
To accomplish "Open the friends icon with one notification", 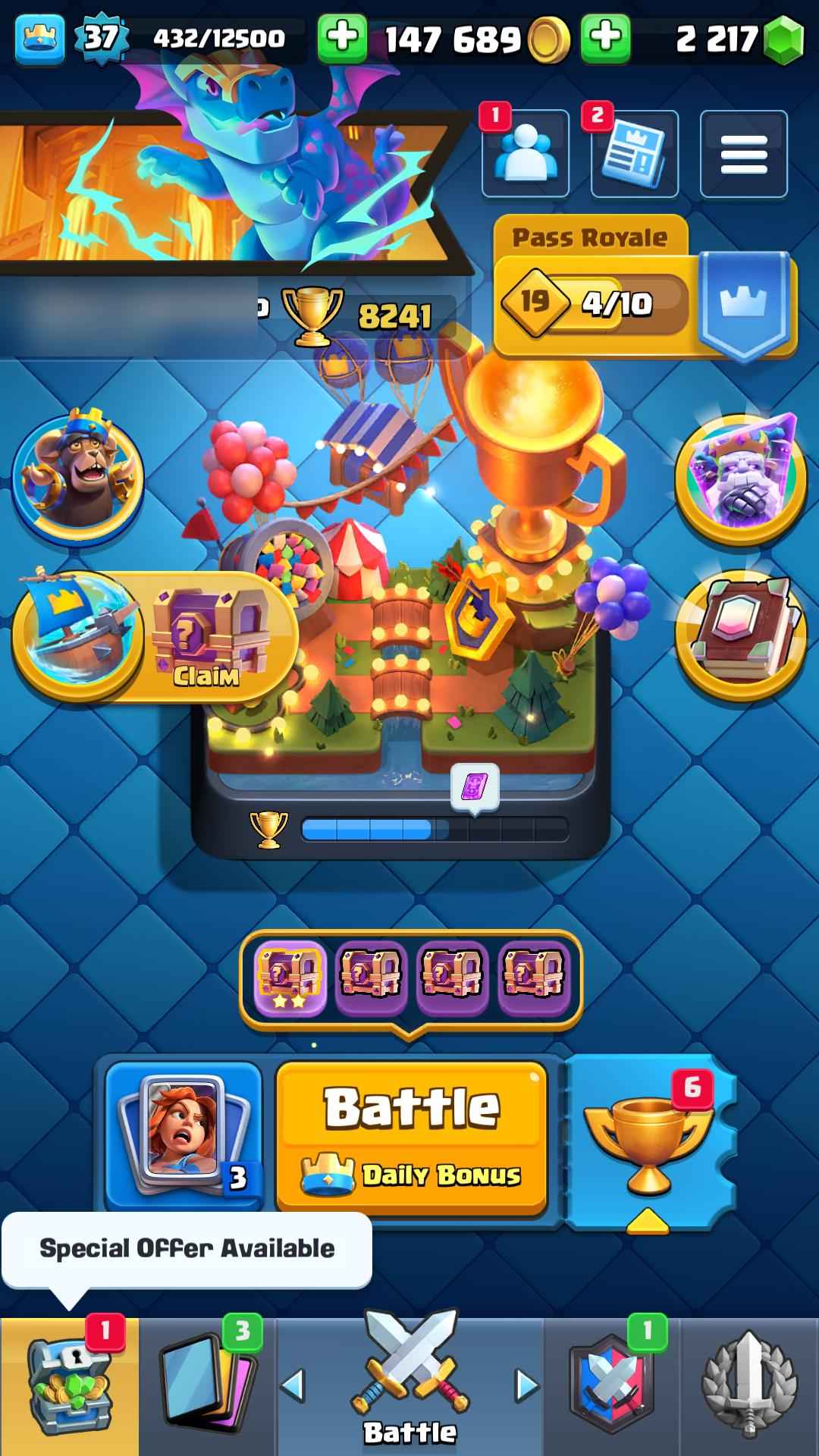I will 525,154.
